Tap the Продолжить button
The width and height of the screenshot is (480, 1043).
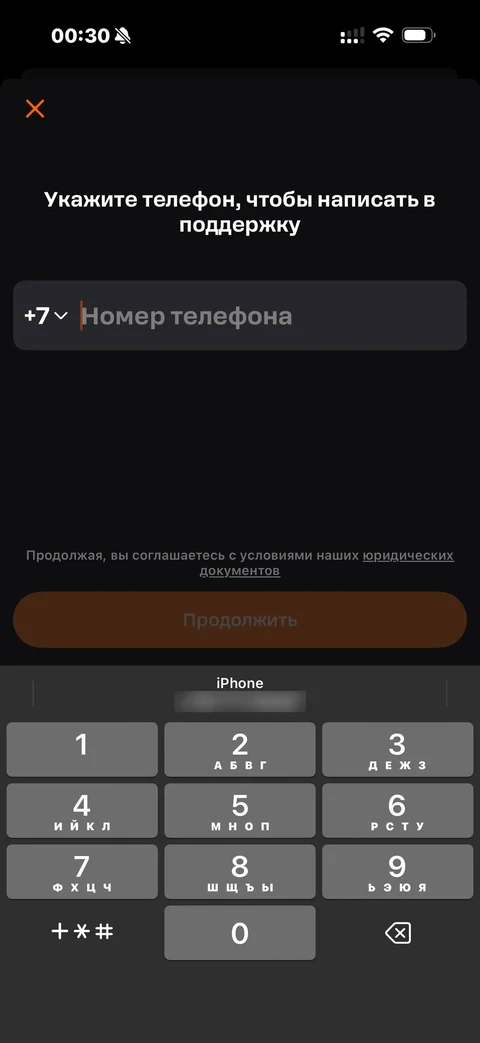click(240, 620)
